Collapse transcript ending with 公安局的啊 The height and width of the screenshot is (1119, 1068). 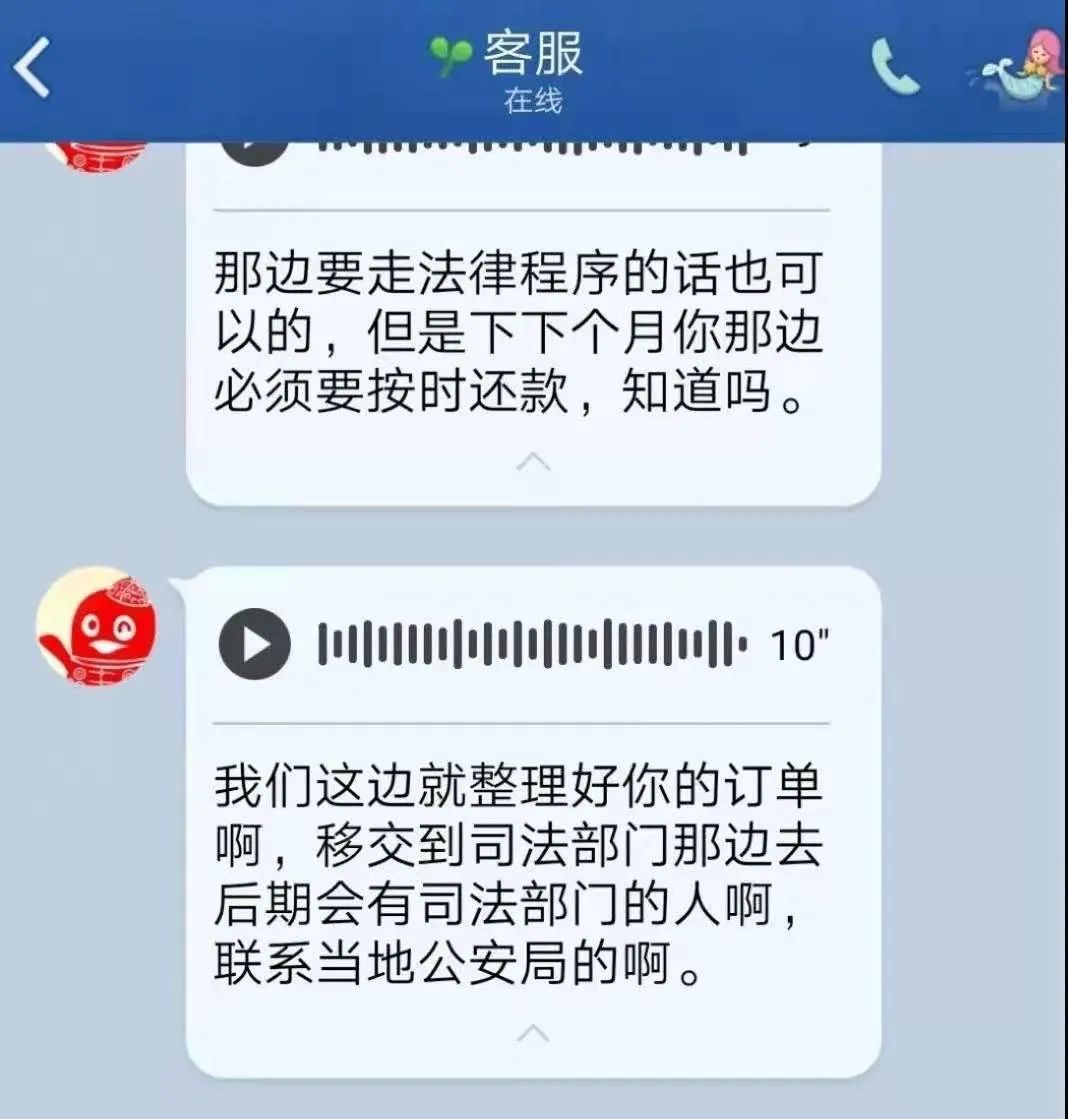pyautogui.click(x=533, y=1032)
